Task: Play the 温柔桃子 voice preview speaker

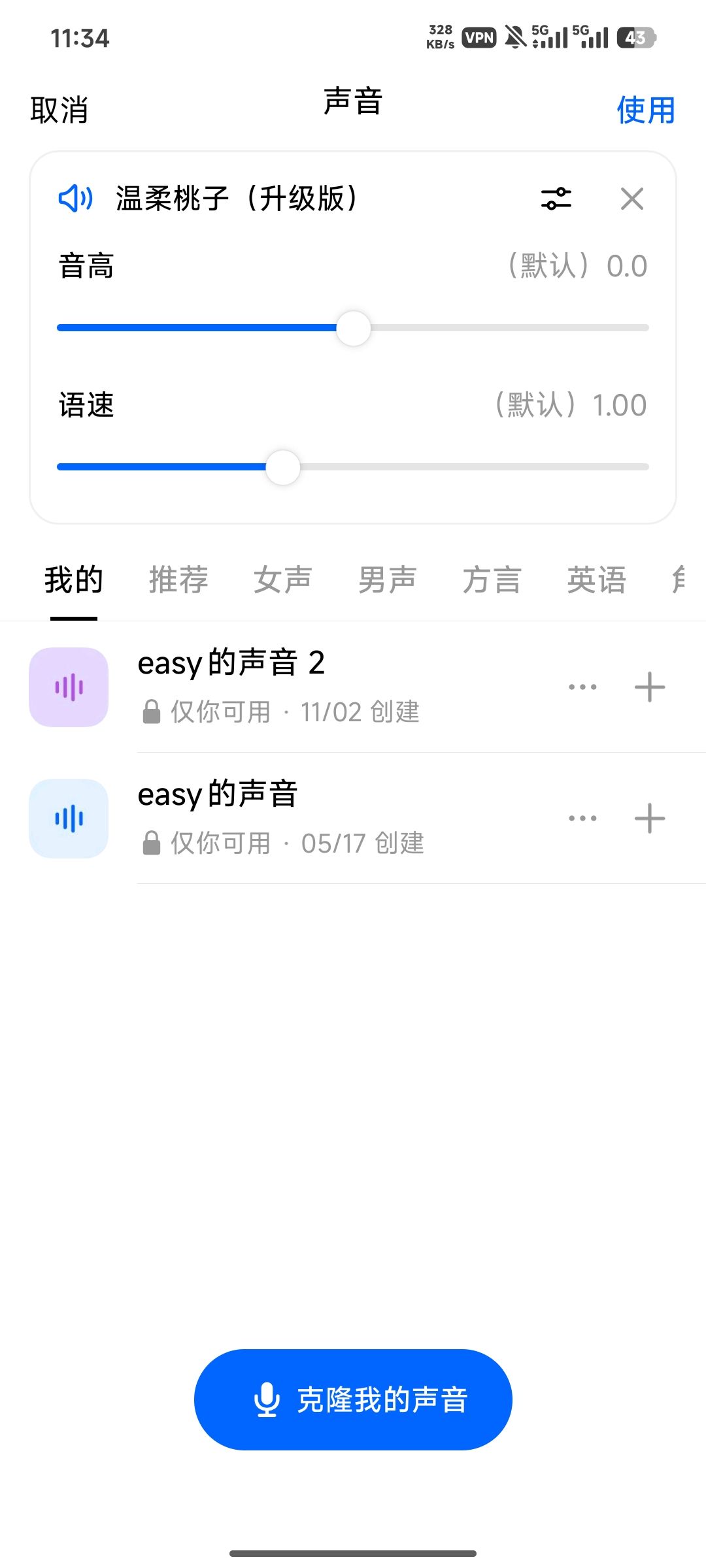Action: coord(75,199)
